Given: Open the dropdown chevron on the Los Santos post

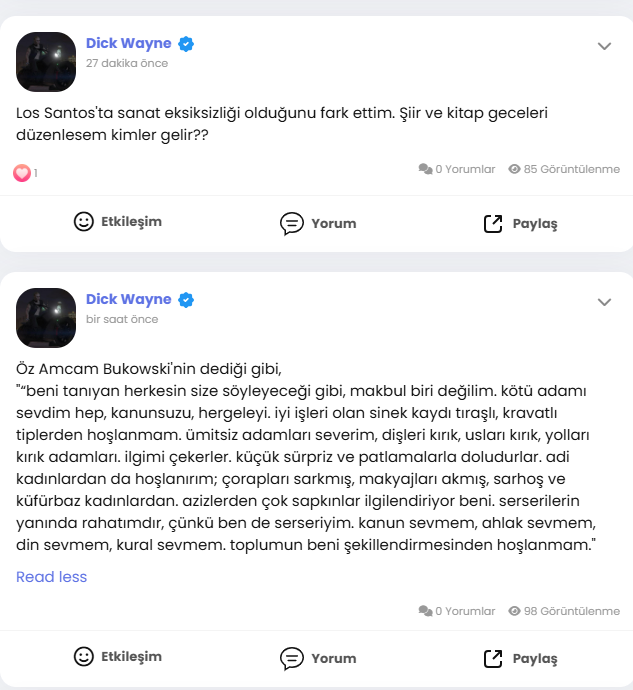Looking at the screenshot, I should click(604, 46).
